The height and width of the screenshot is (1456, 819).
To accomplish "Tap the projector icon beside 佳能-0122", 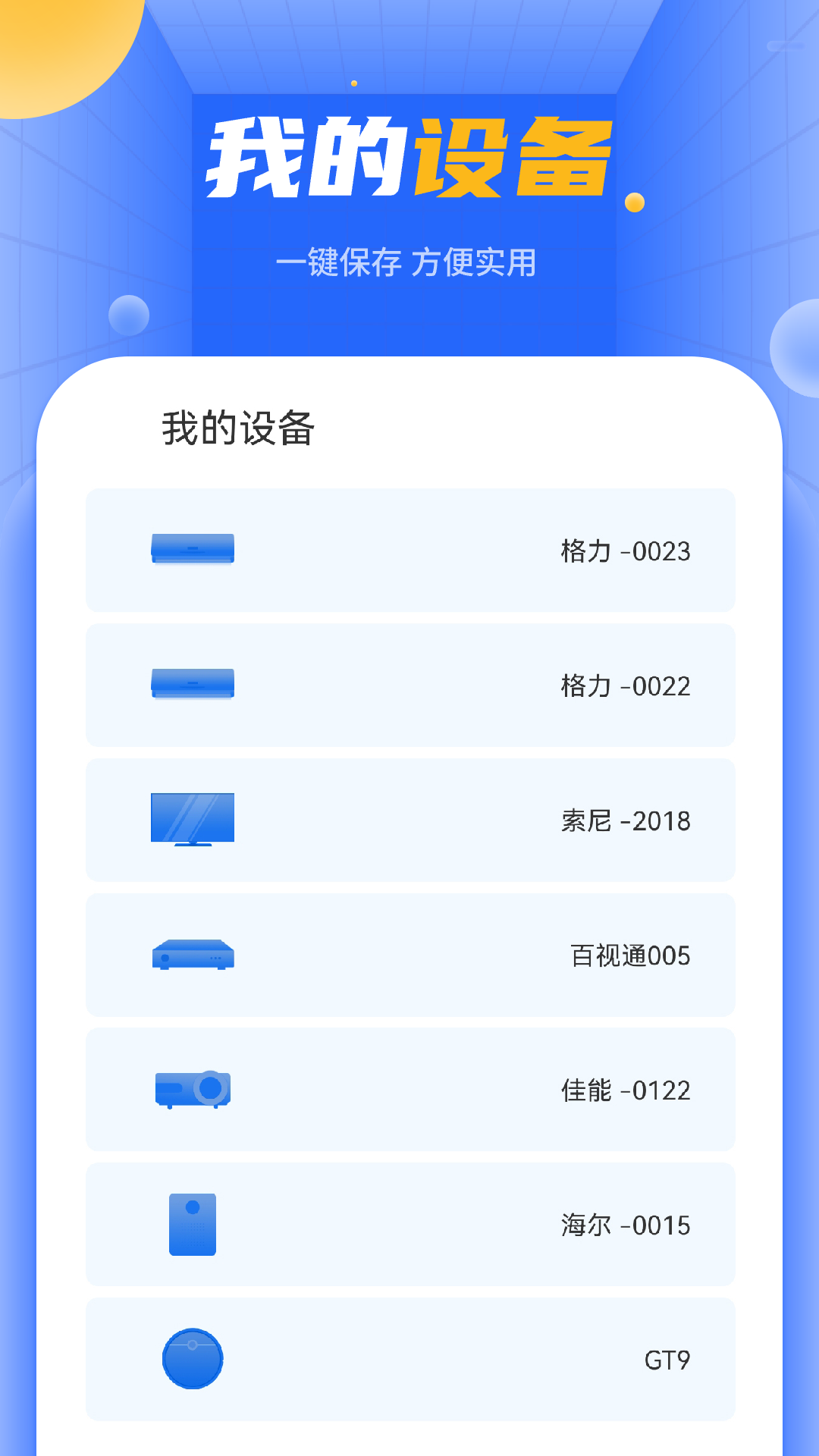I will pos(192,1089).
